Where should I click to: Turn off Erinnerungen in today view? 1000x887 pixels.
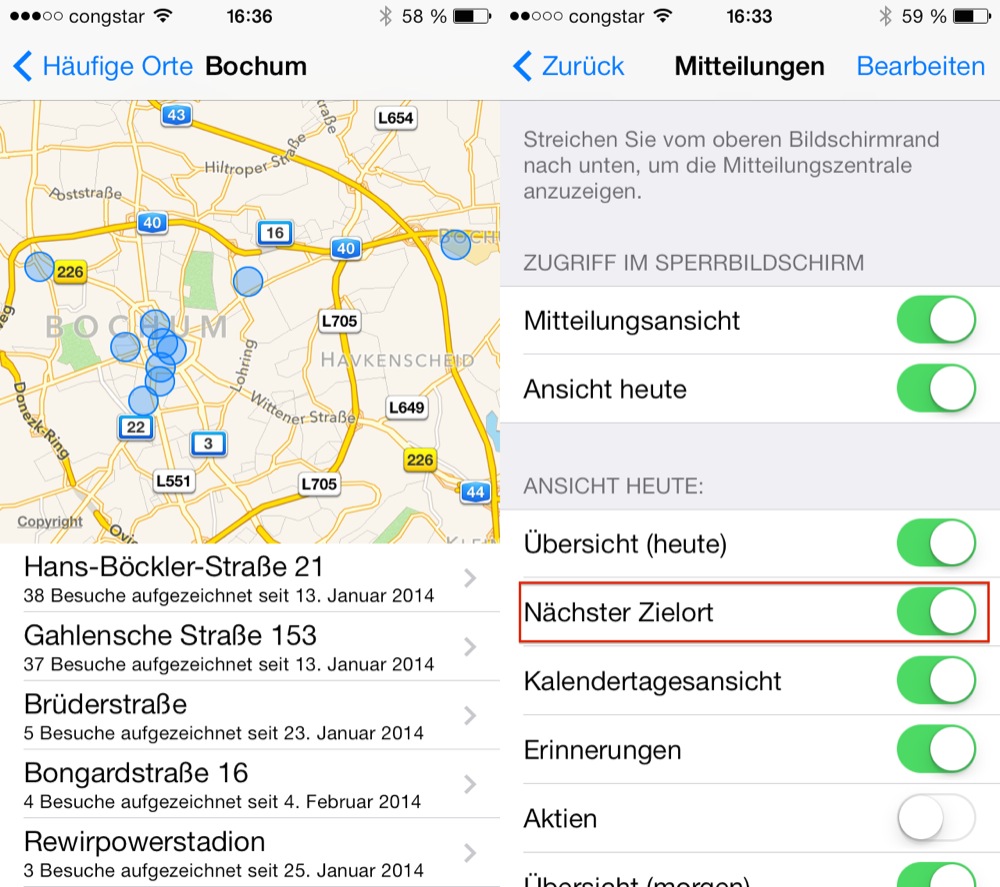936,750
